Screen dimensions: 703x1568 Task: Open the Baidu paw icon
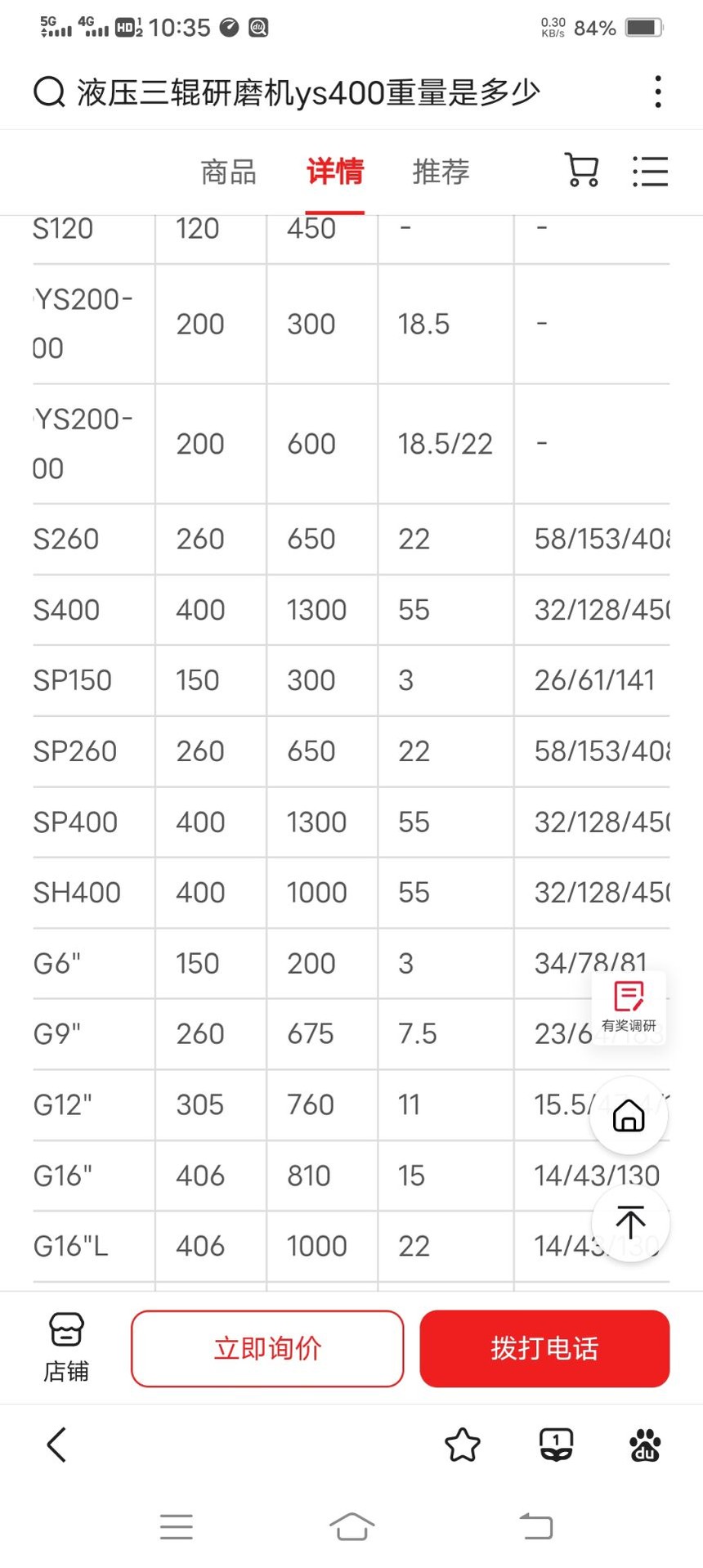[645, 1445]
